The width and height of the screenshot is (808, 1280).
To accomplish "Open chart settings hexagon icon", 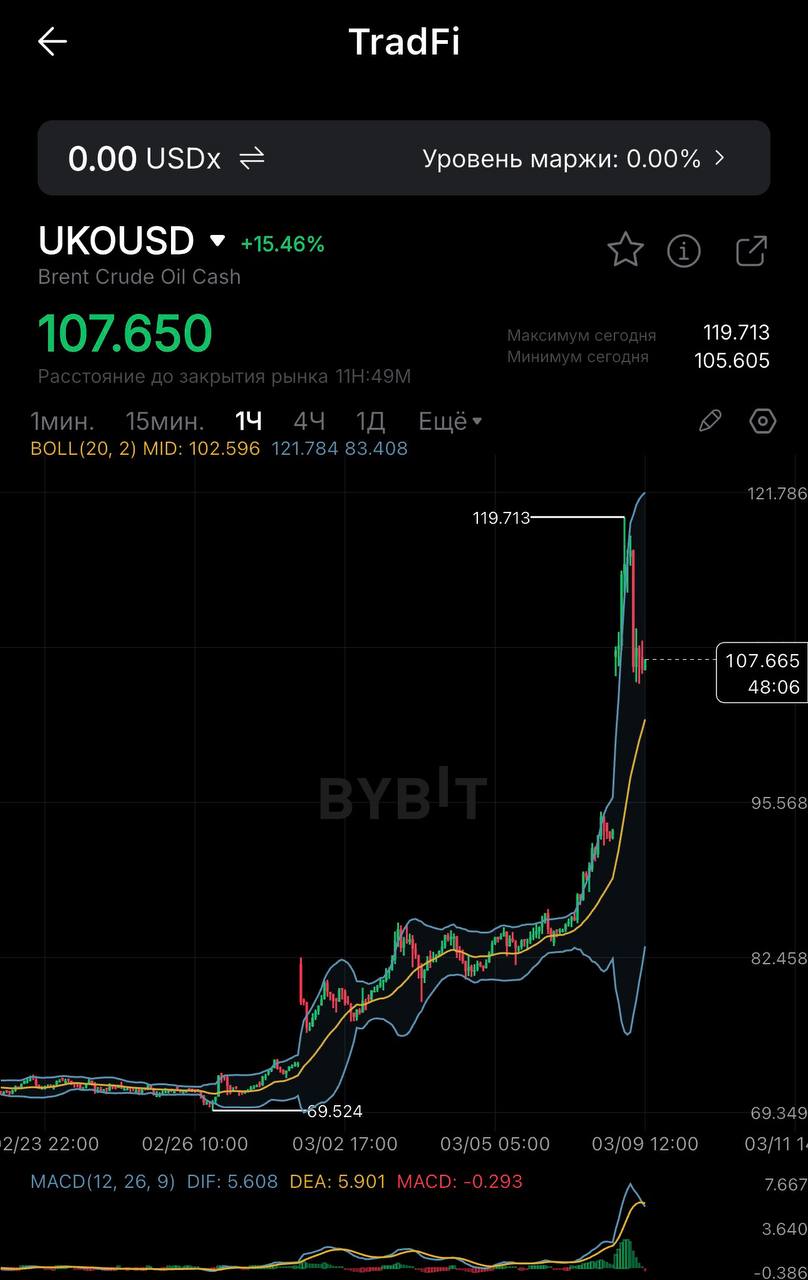I will coord(763,421).
